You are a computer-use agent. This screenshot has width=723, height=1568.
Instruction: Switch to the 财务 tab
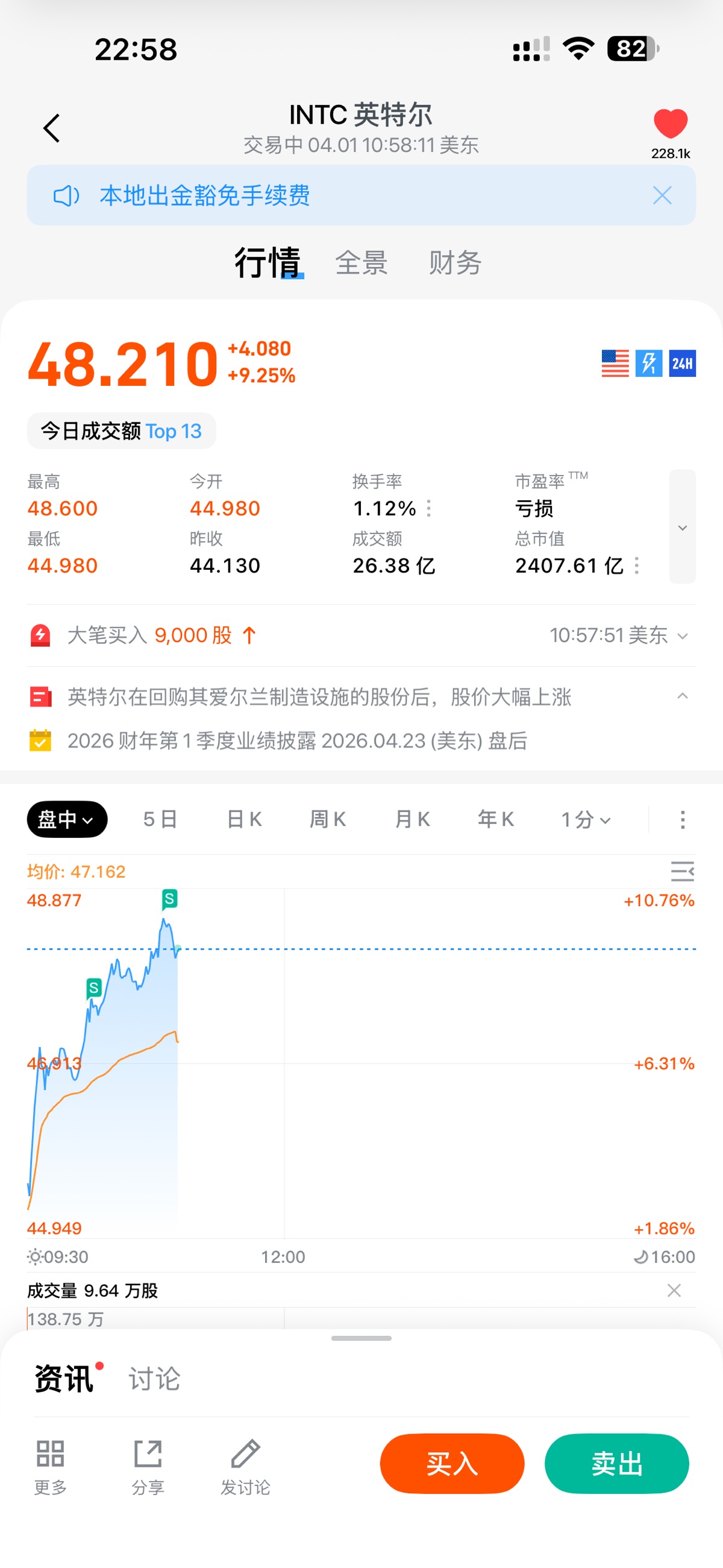click(x=455, y=263)
